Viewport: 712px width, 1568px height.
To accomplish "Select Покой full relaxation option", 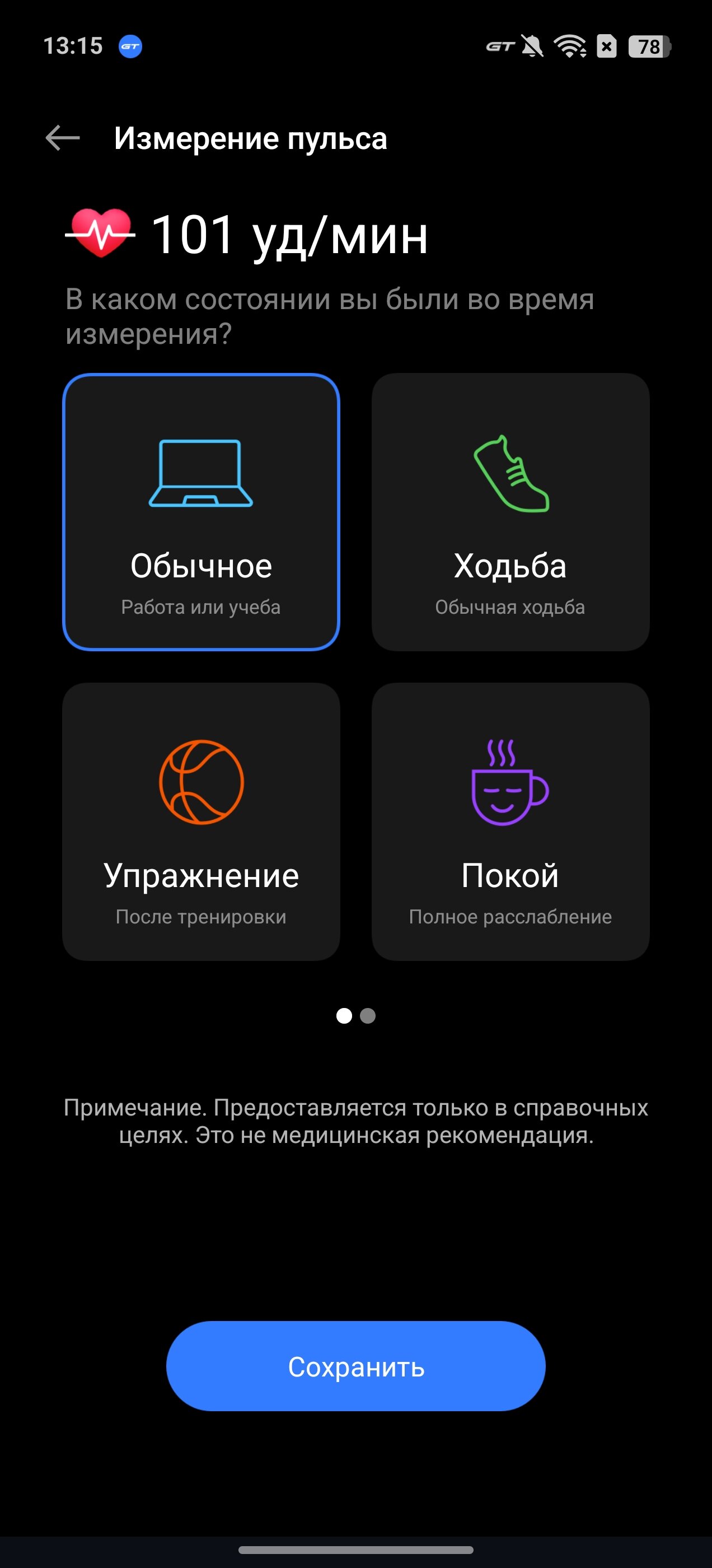I will tap(510, 822).
